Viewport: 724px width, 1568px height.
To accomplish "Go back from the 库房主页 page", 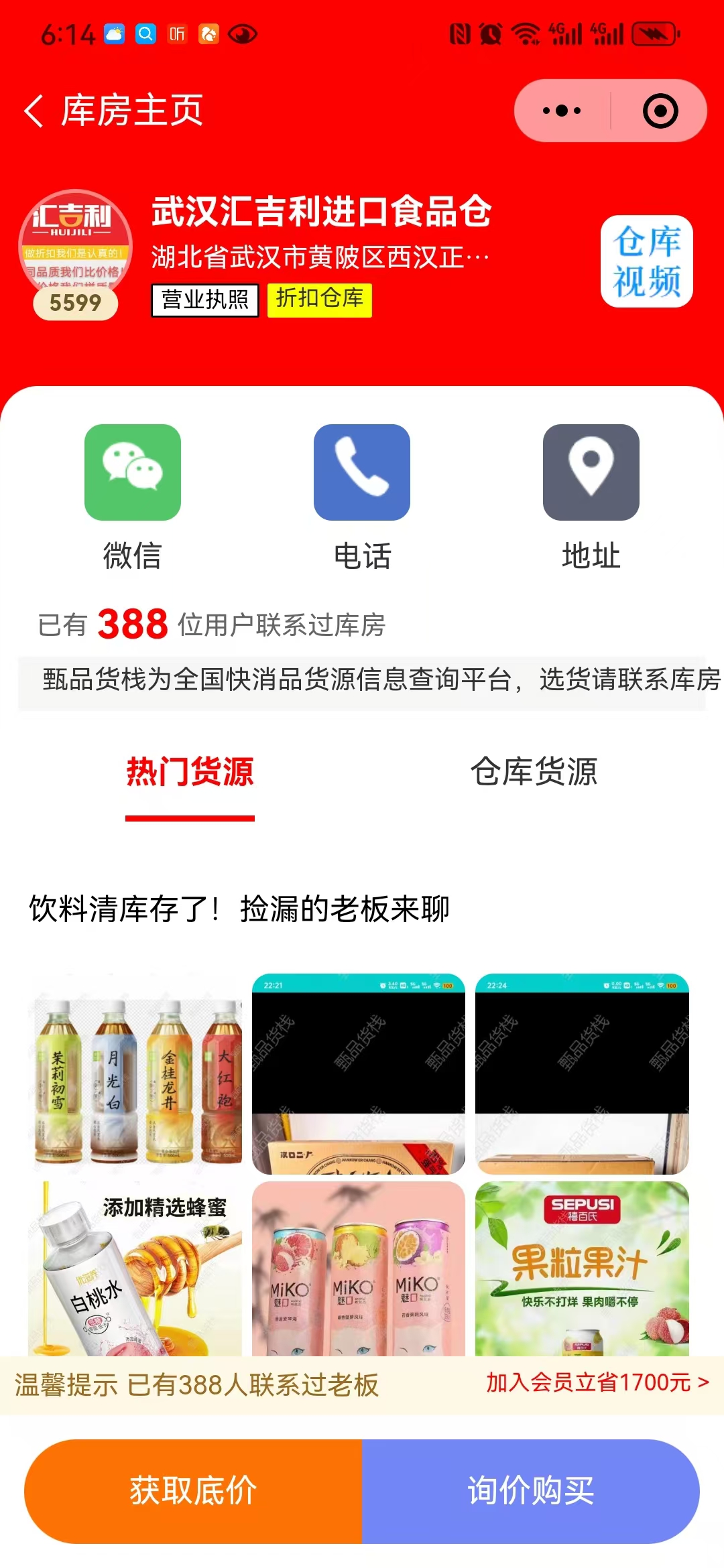I will pyautogui.click(x=35, y=111).
